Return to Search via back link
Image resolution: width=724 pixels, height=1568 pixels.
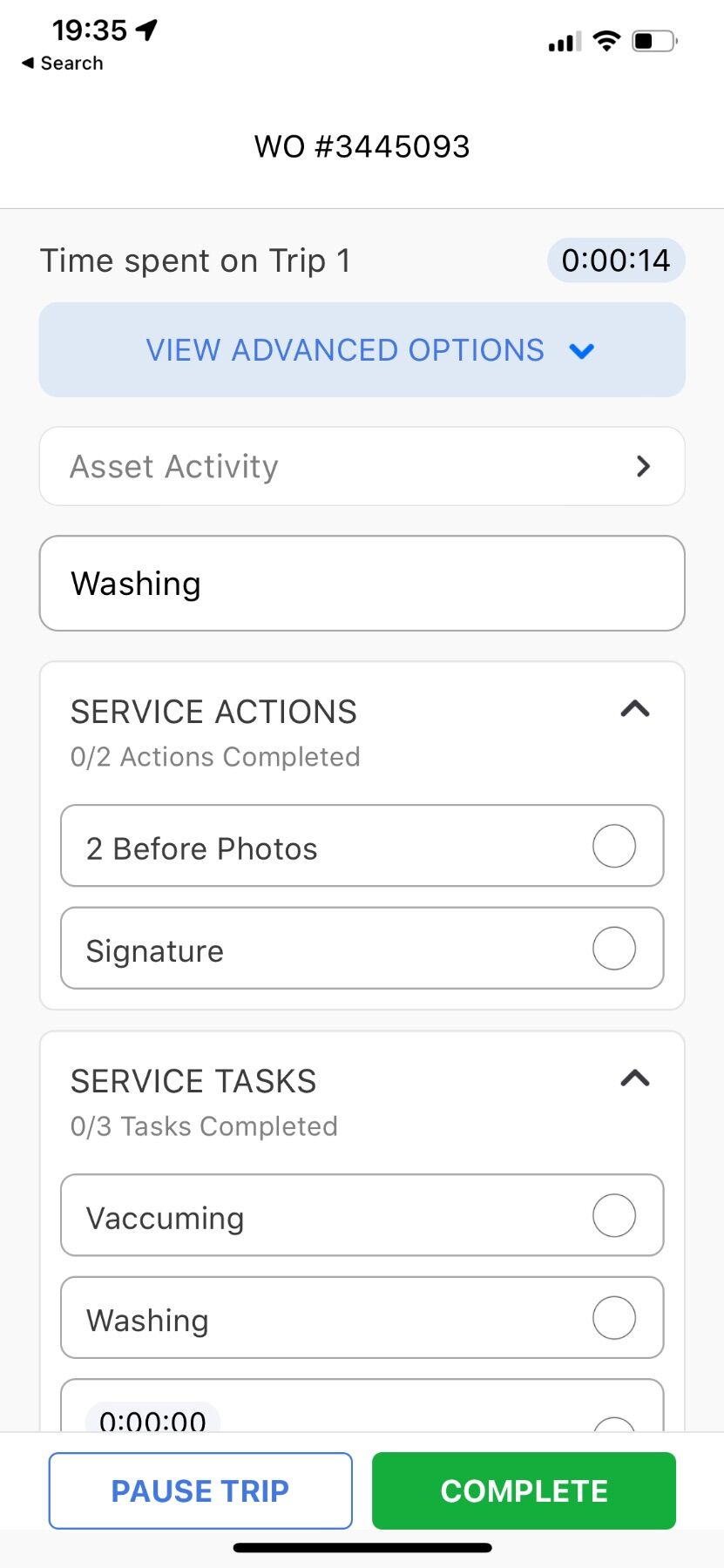click(x=62, y=64)
